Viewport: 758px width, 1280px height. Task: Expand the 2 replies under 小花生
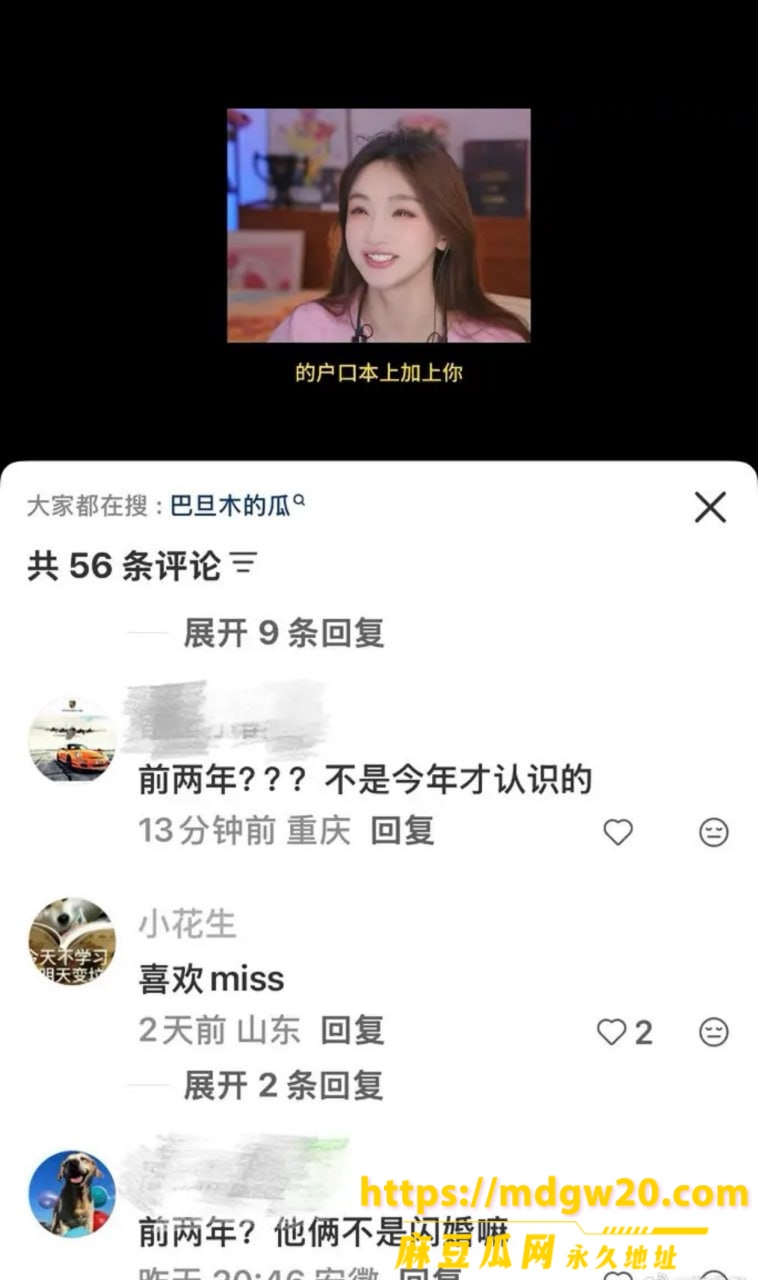283,1085
